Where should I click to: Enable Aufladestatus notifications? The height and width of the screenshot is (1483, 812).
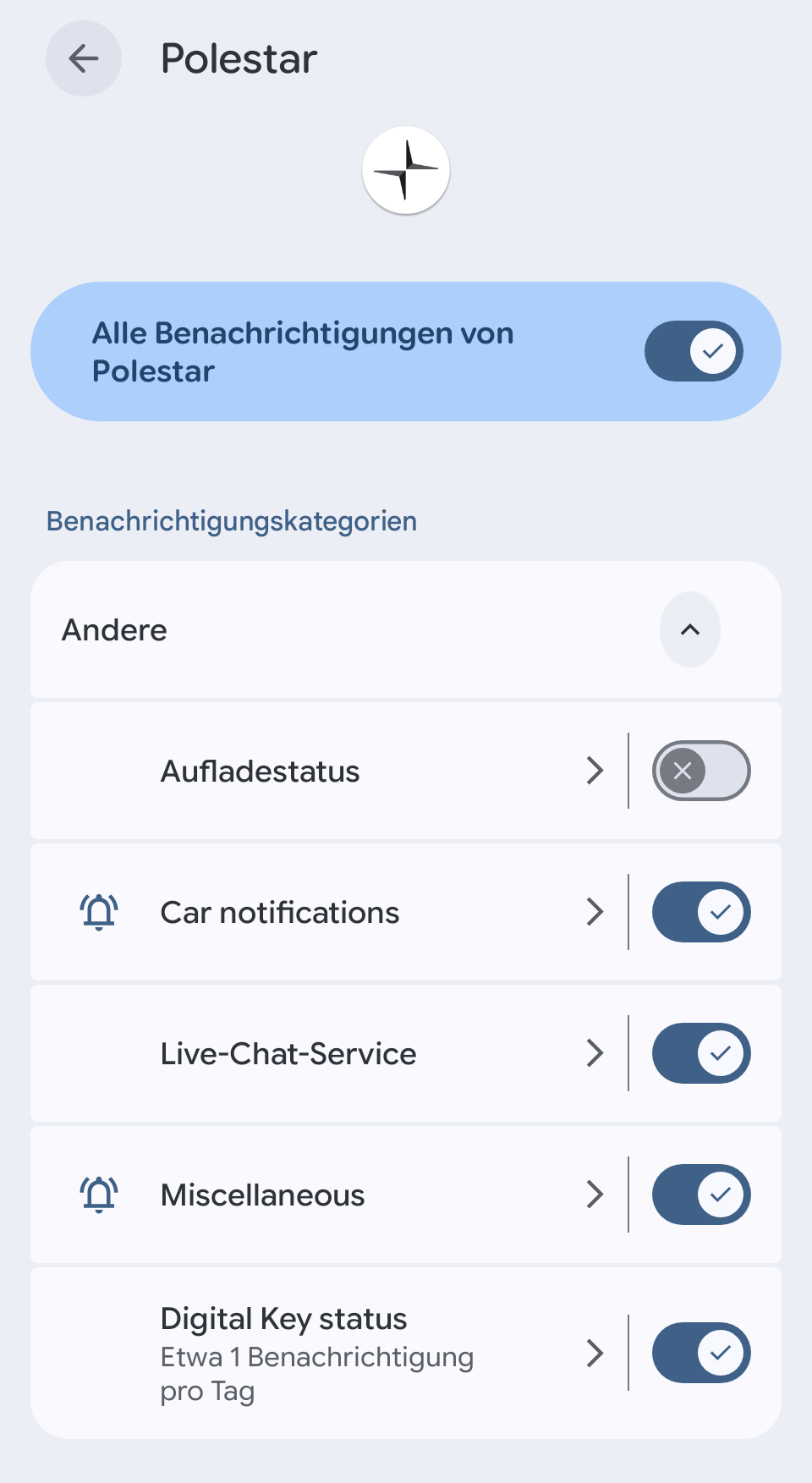[x=700, y=771]
